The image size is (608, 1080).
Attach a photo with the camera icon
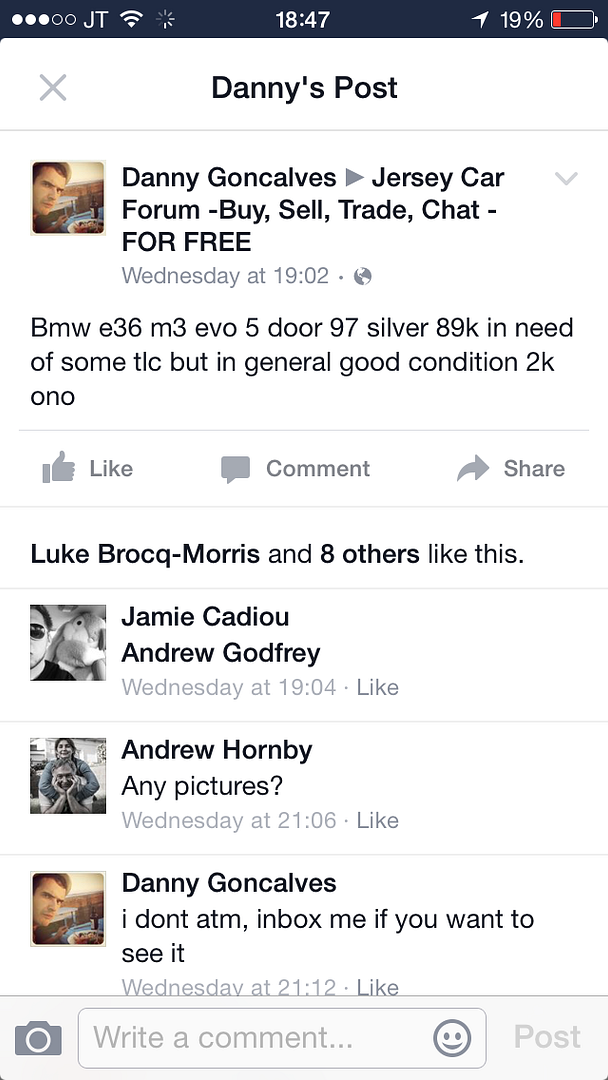point(38,1038)
